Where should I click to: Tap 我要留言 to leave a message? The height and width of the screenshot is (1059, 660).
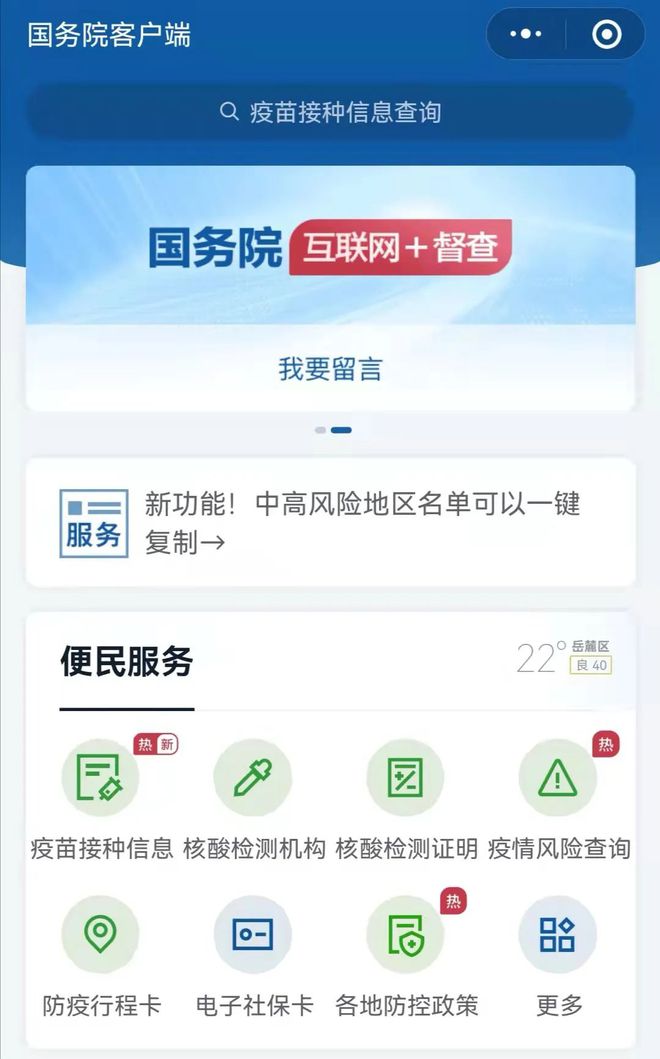coord(330,369)
